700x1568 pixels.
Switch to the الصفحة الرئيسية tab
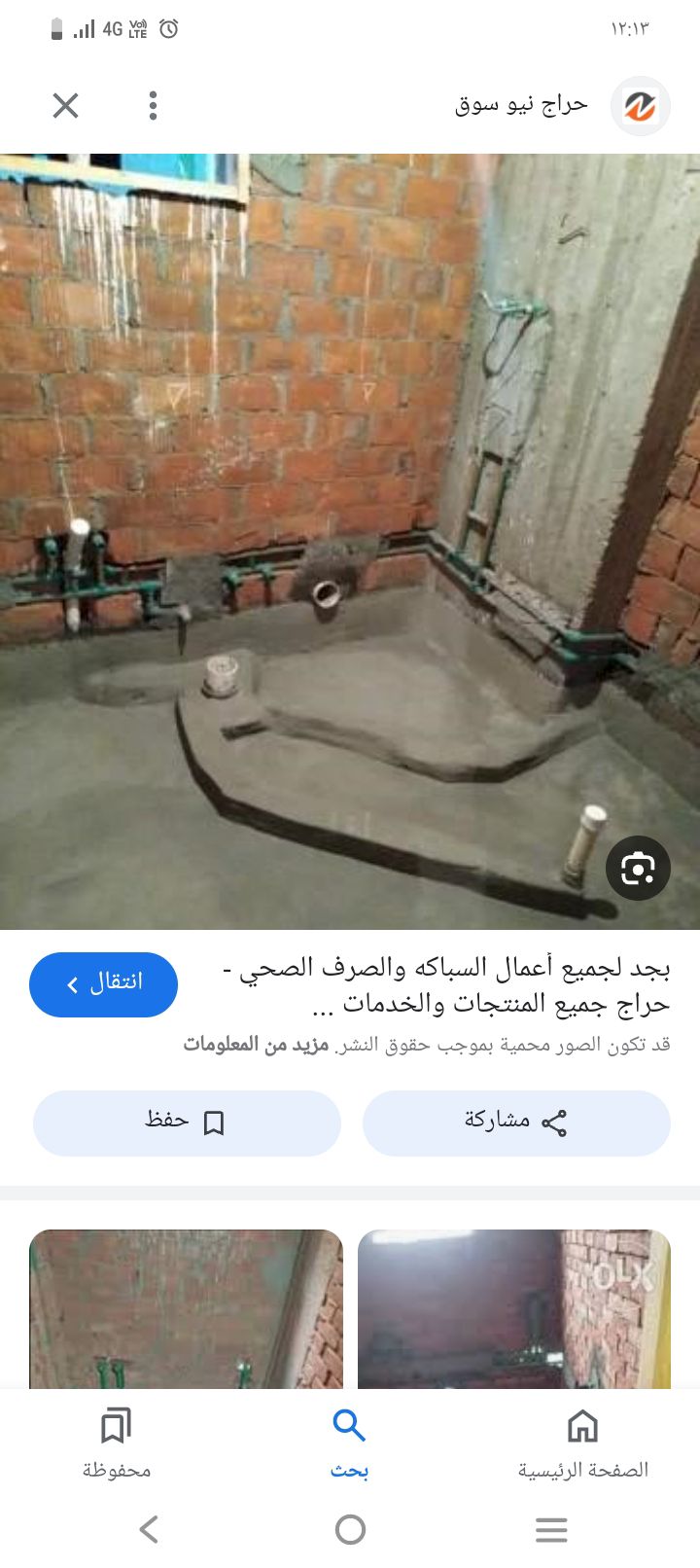pyautogui.click(x=582, y=1449)
